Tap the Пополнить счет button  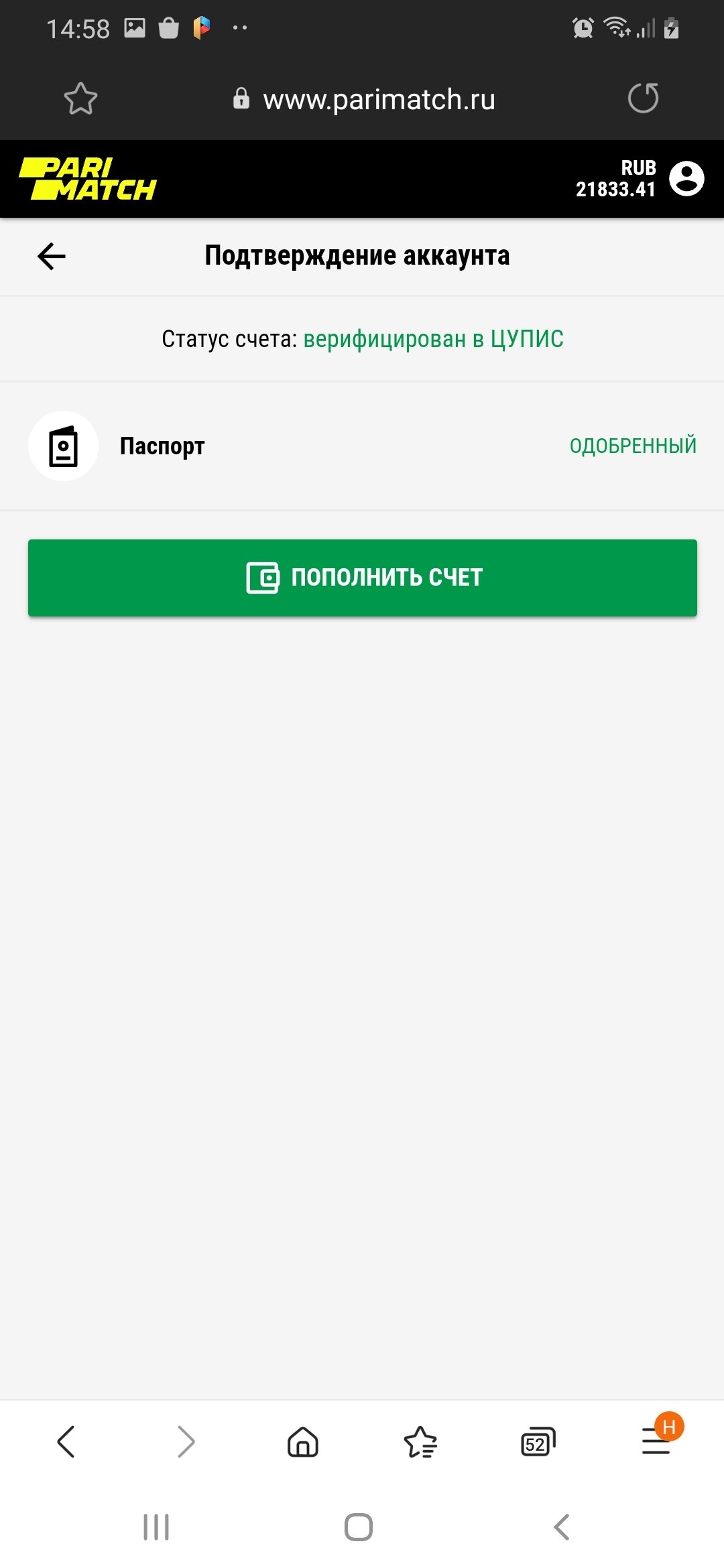[x=362, y=578]
